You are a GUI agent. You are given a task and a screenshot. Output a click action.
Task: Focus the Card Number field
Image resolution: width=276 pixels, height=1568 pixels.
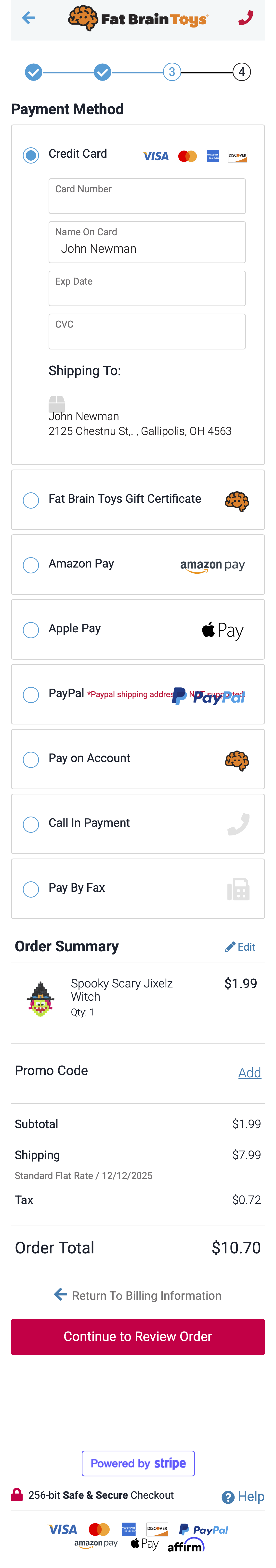[147, 196]
